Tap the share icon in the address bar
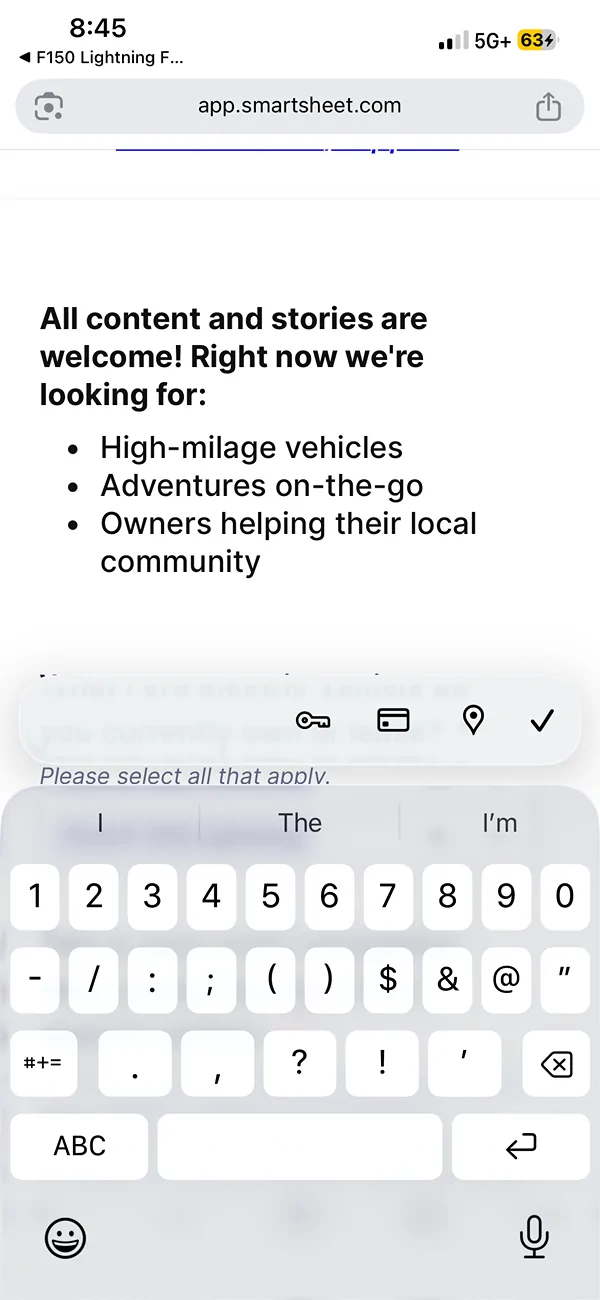 pos(548,106)
